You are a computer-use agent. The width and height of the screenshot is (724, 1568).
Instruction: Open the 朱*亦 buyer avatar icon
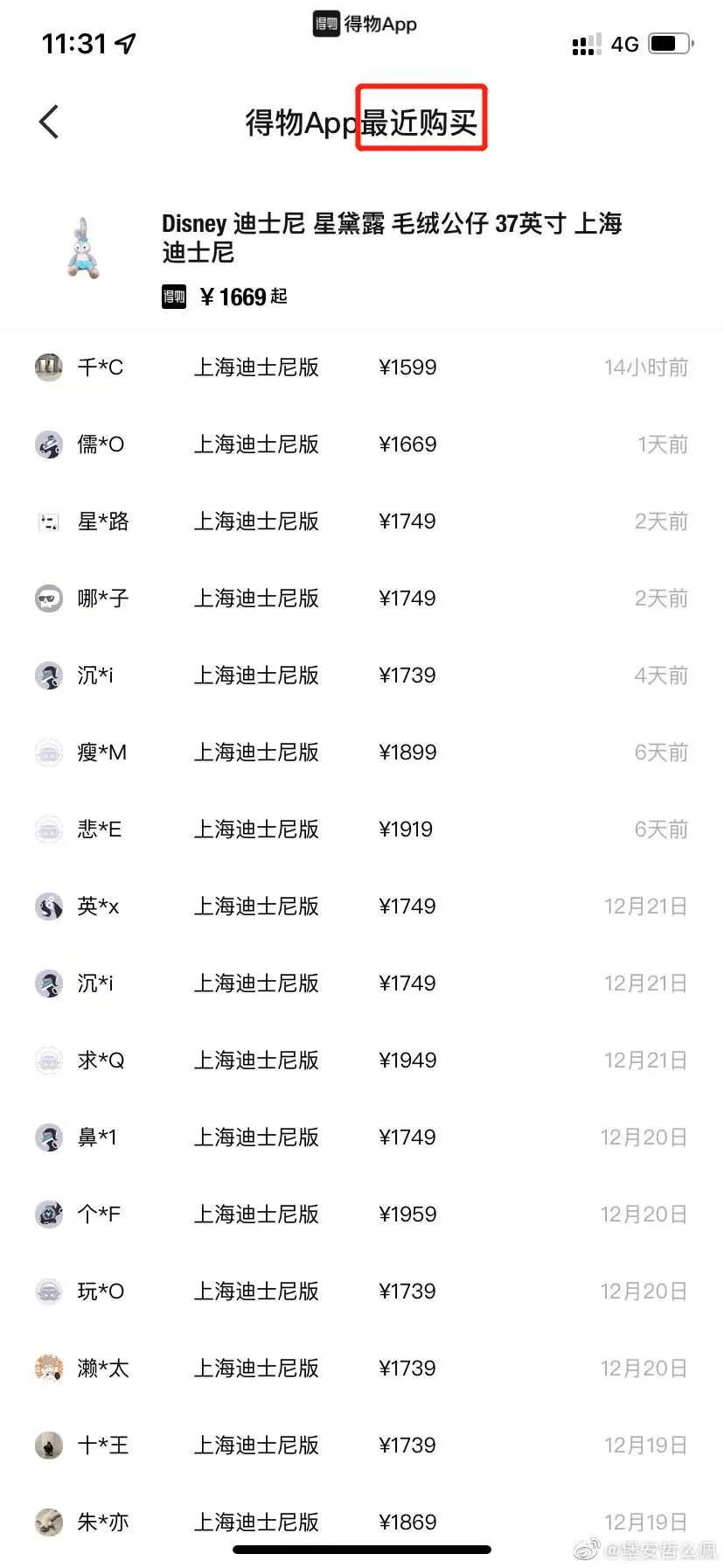pos(49,1522)
